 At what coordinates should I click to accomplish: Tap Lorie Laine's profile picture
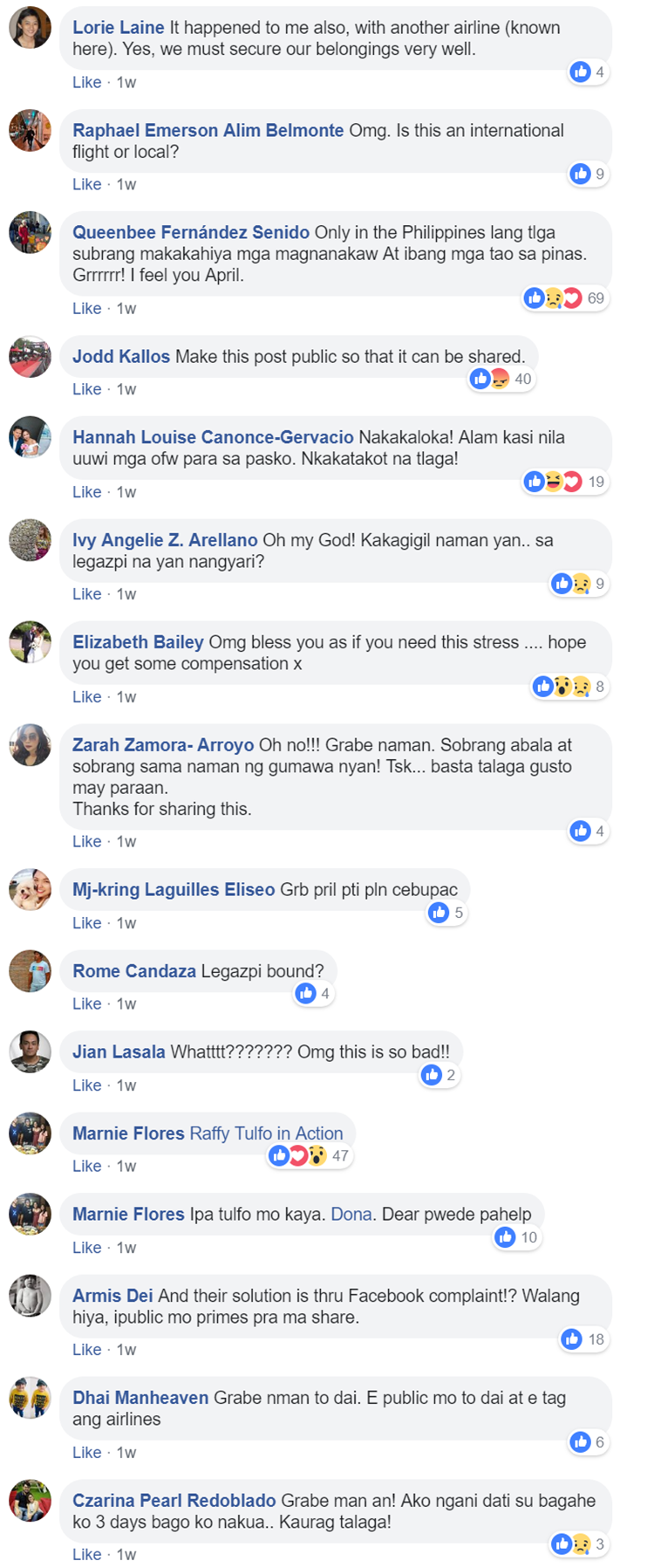(31, 28)
